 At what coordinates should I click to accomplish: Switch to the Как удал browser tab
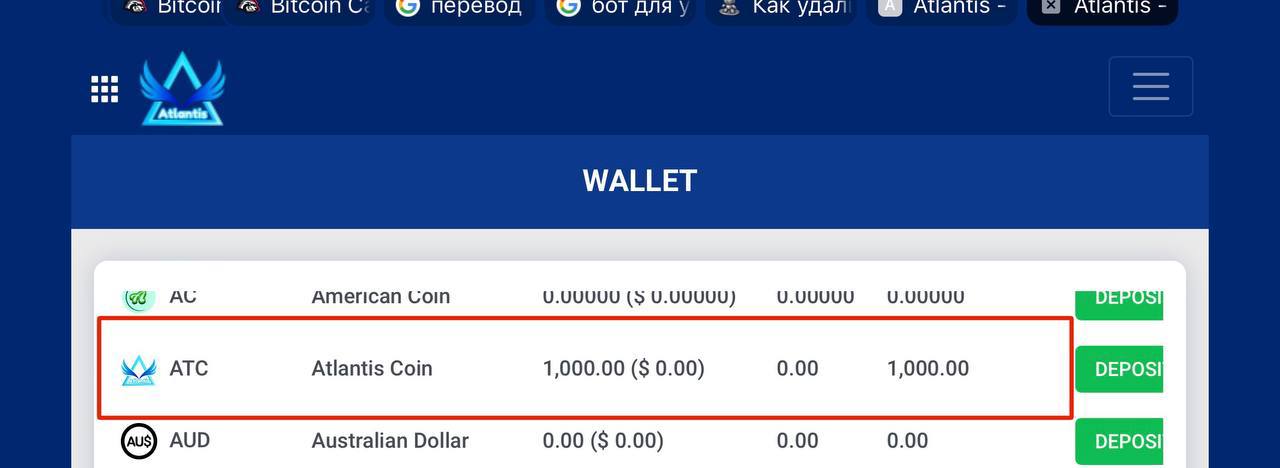[x=782, y=8]
